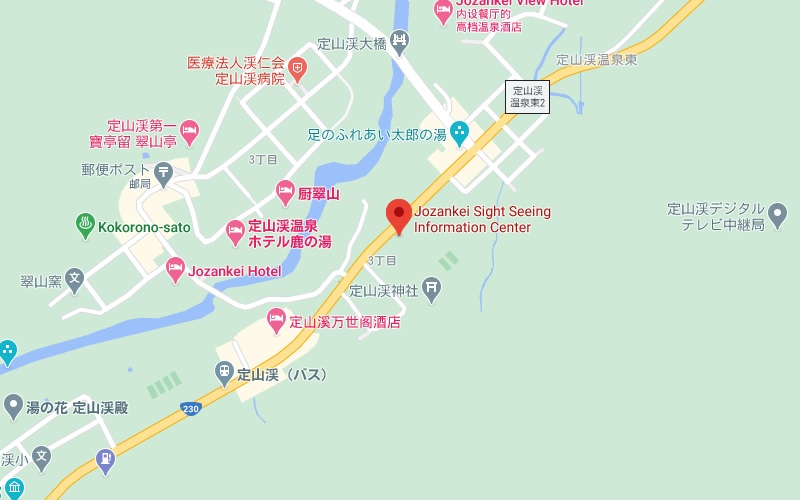
Task: Tap the 翠山窯 marker
Action: click(x=75, y=283)
